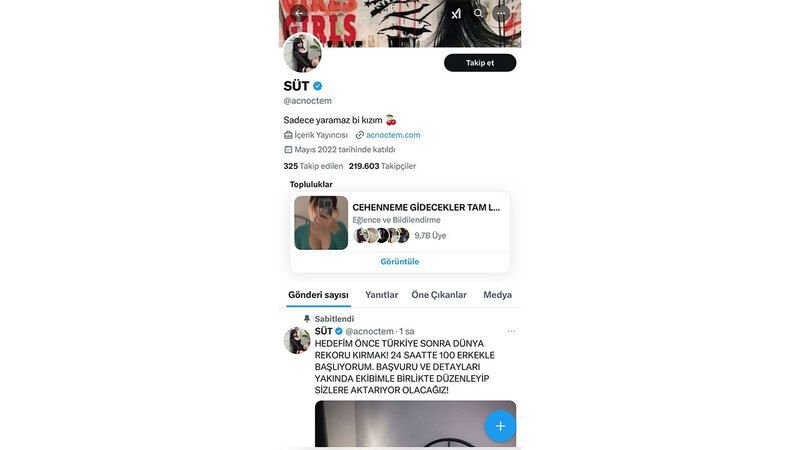Tap Görüntüle to view community
The width and height of the screenshot is (800, 450).
click(x=400, y=262)
